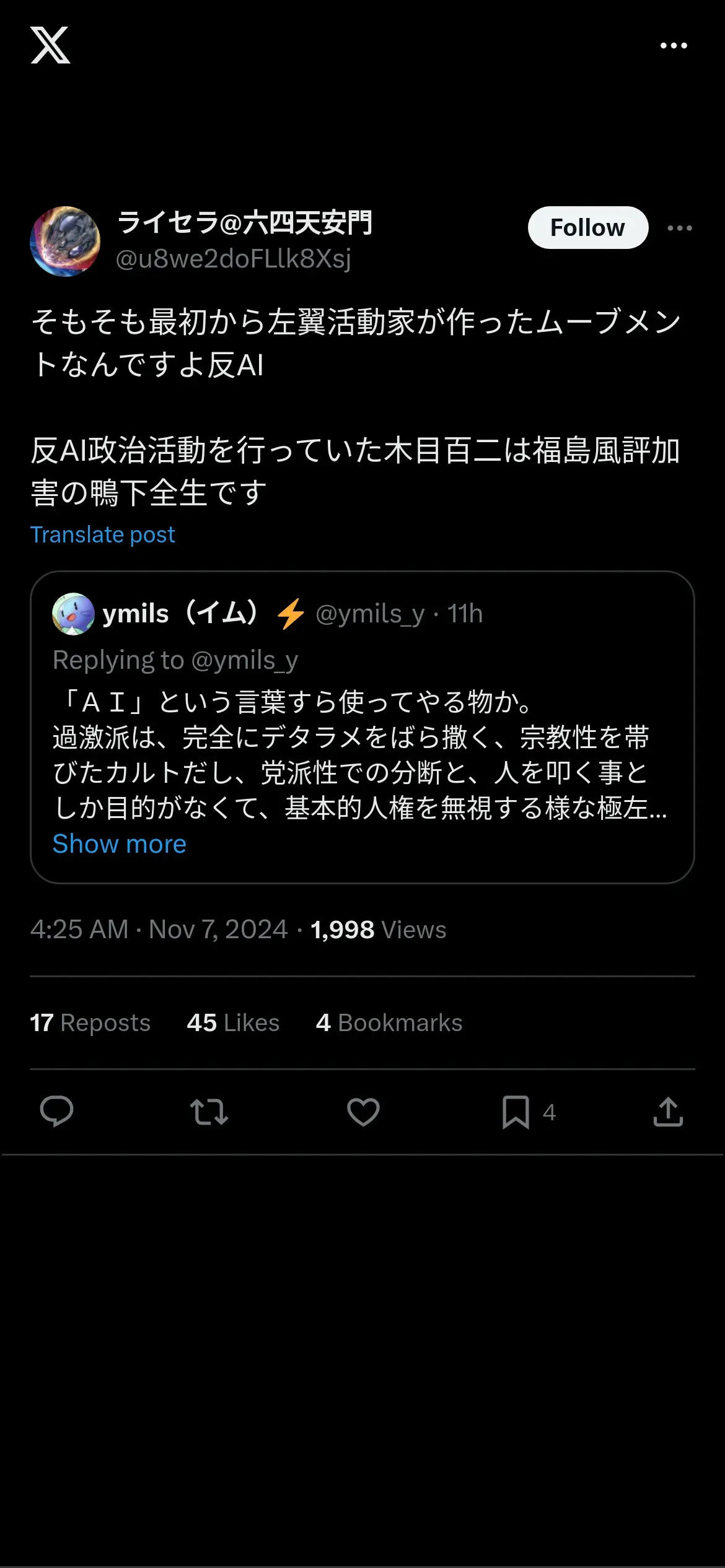
Task: Expand quoted post with Show more
Action: click(x=120, y=844)
